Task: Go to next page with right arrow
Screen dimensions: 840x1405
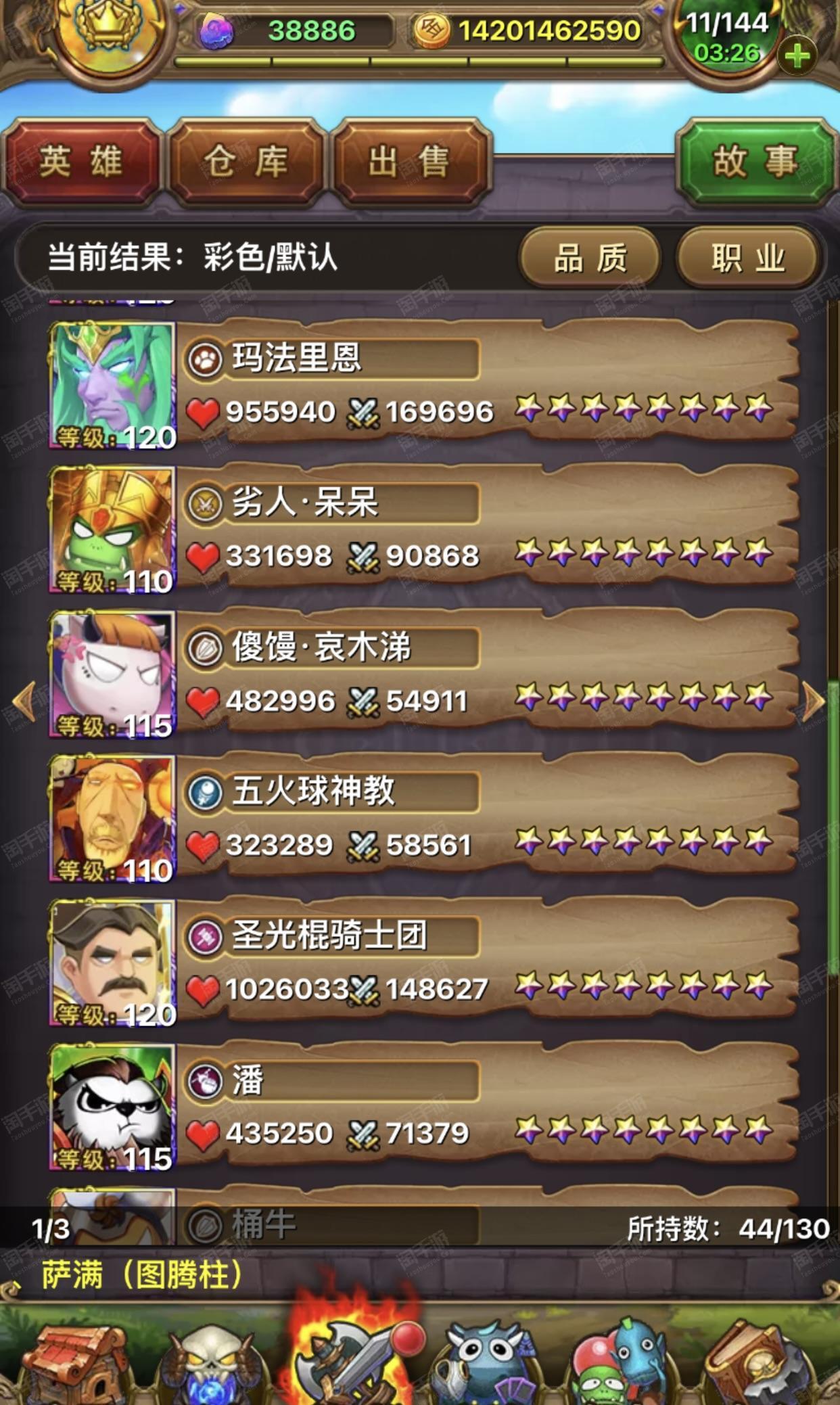Action: pyautogui.click(x=812, y=701)
